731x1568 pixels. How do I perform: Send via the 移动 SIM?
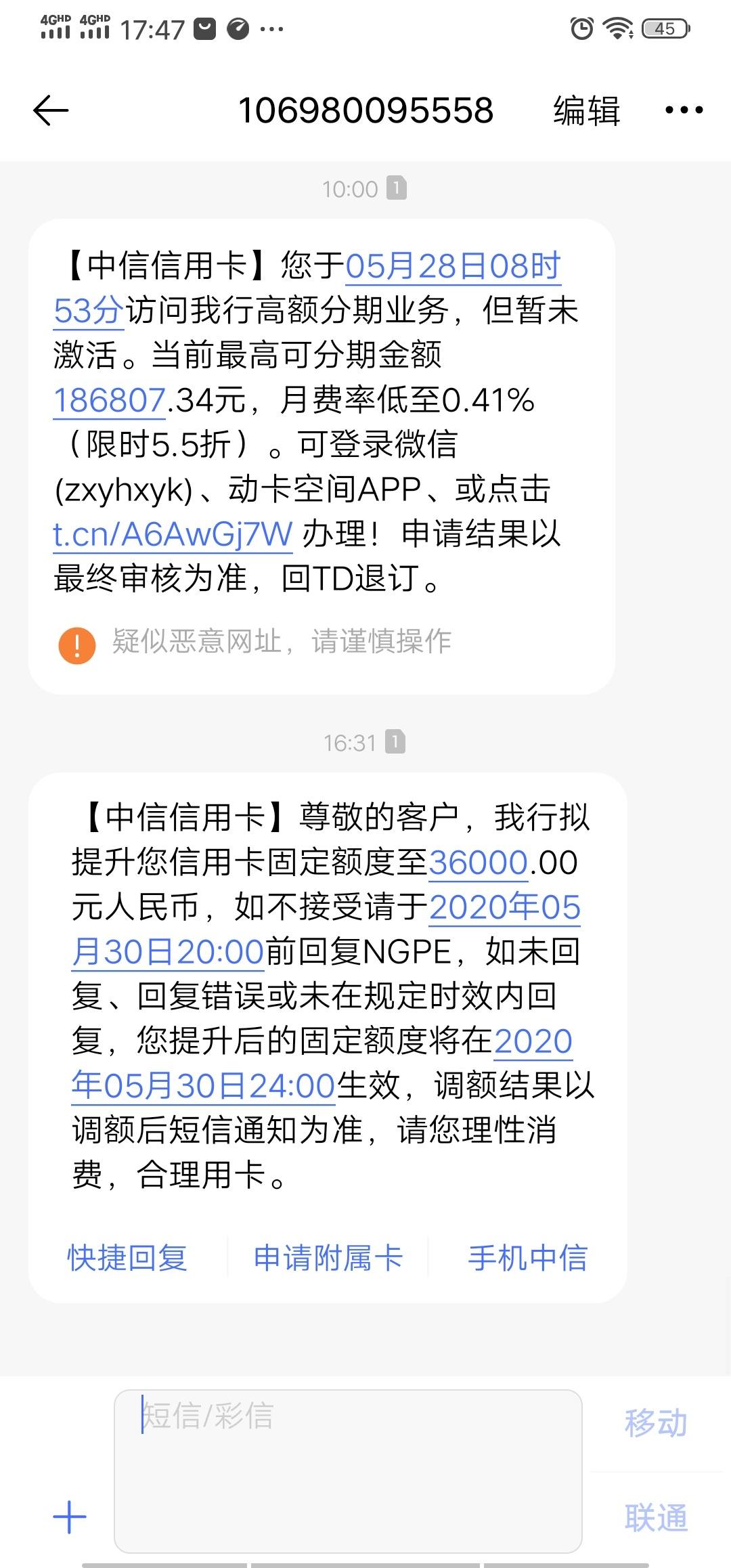pyautogui.click(x=656, y=1422)
